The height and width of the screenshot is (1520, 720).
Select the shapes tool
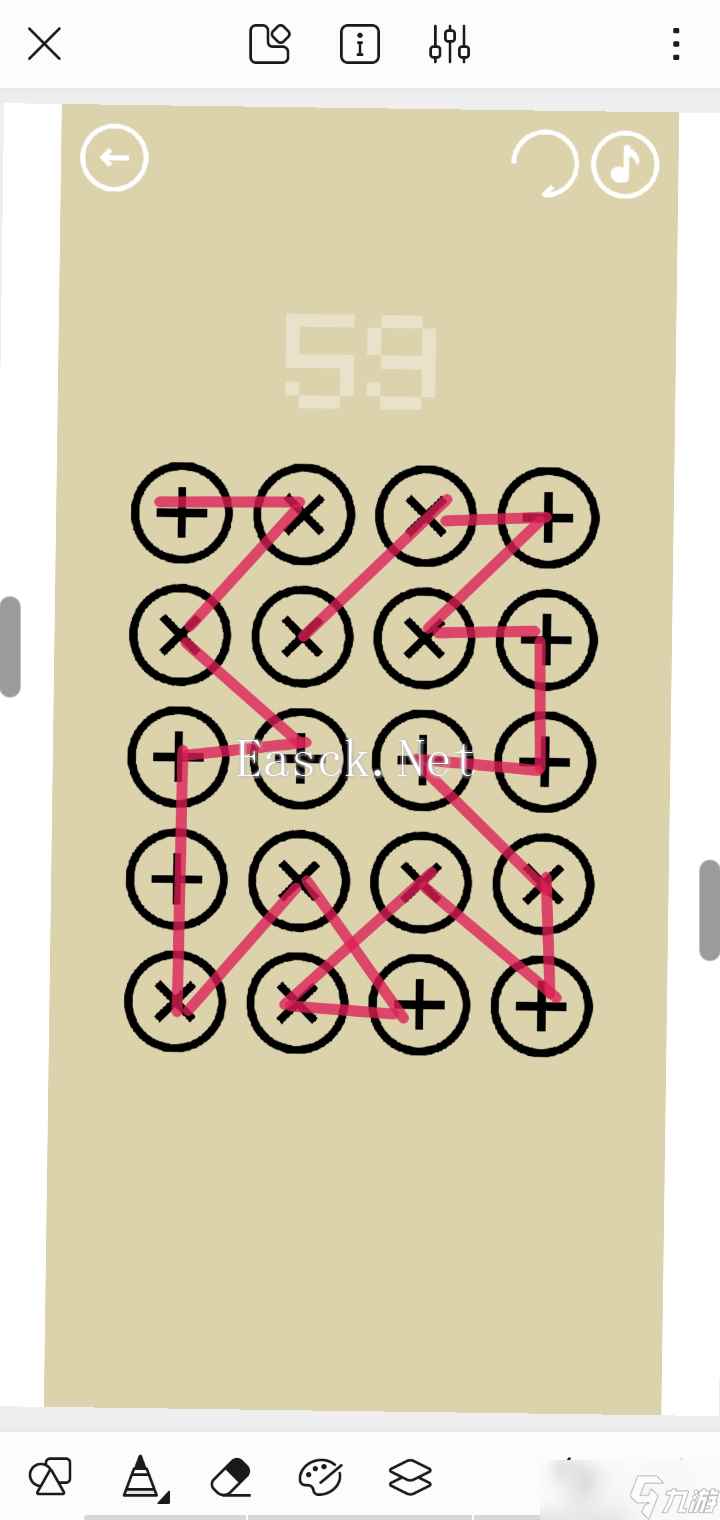[50, 1476]
